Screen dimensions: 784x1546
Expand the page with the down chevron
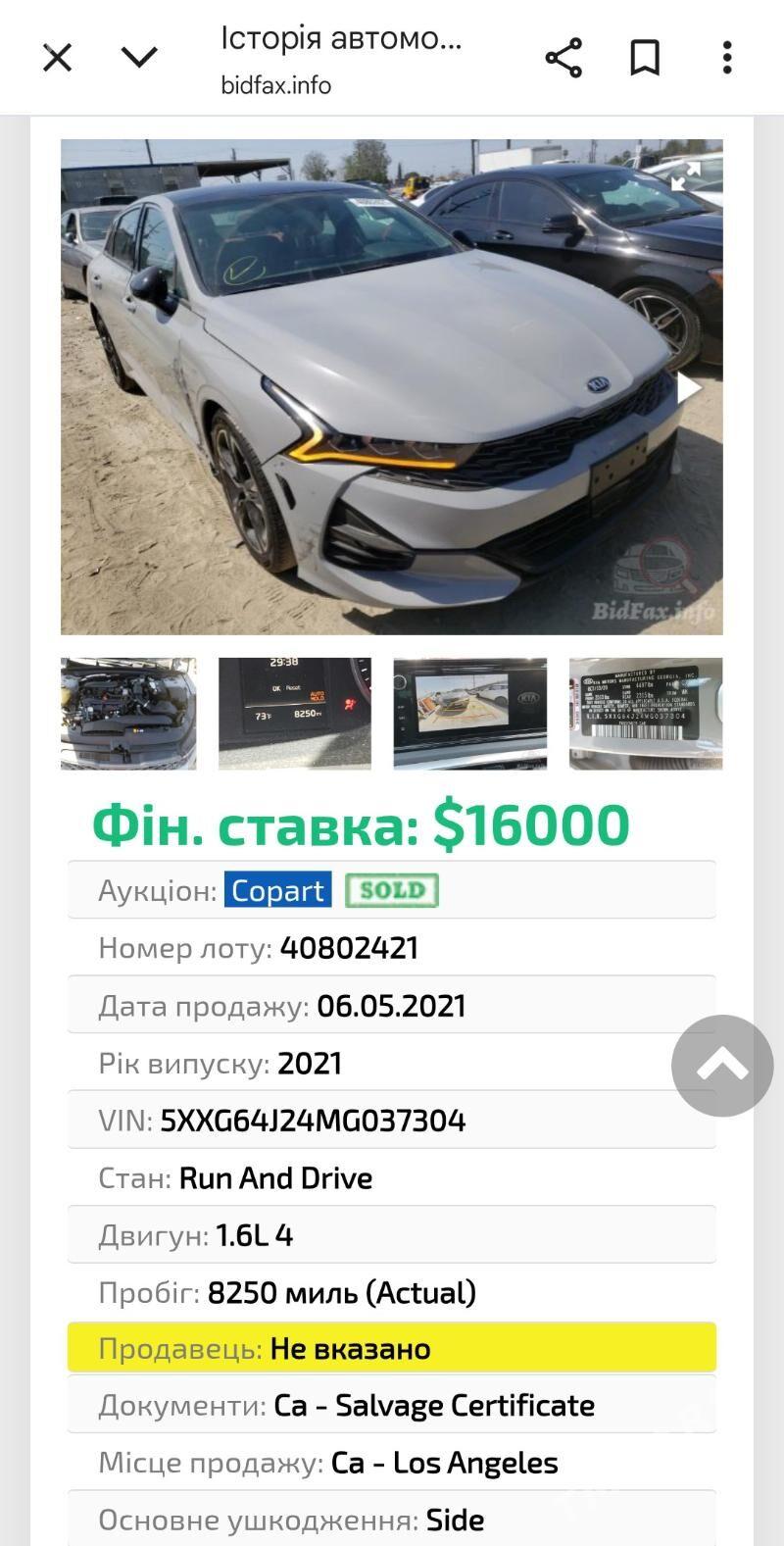click(x=139, y=57)
